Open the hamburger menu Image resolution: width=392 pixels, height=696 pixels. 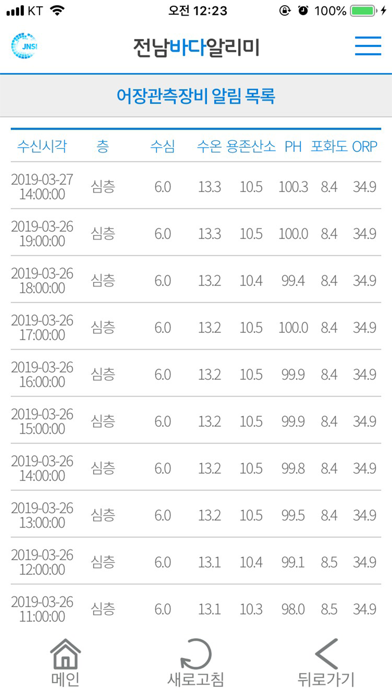(x=368, y=46)
